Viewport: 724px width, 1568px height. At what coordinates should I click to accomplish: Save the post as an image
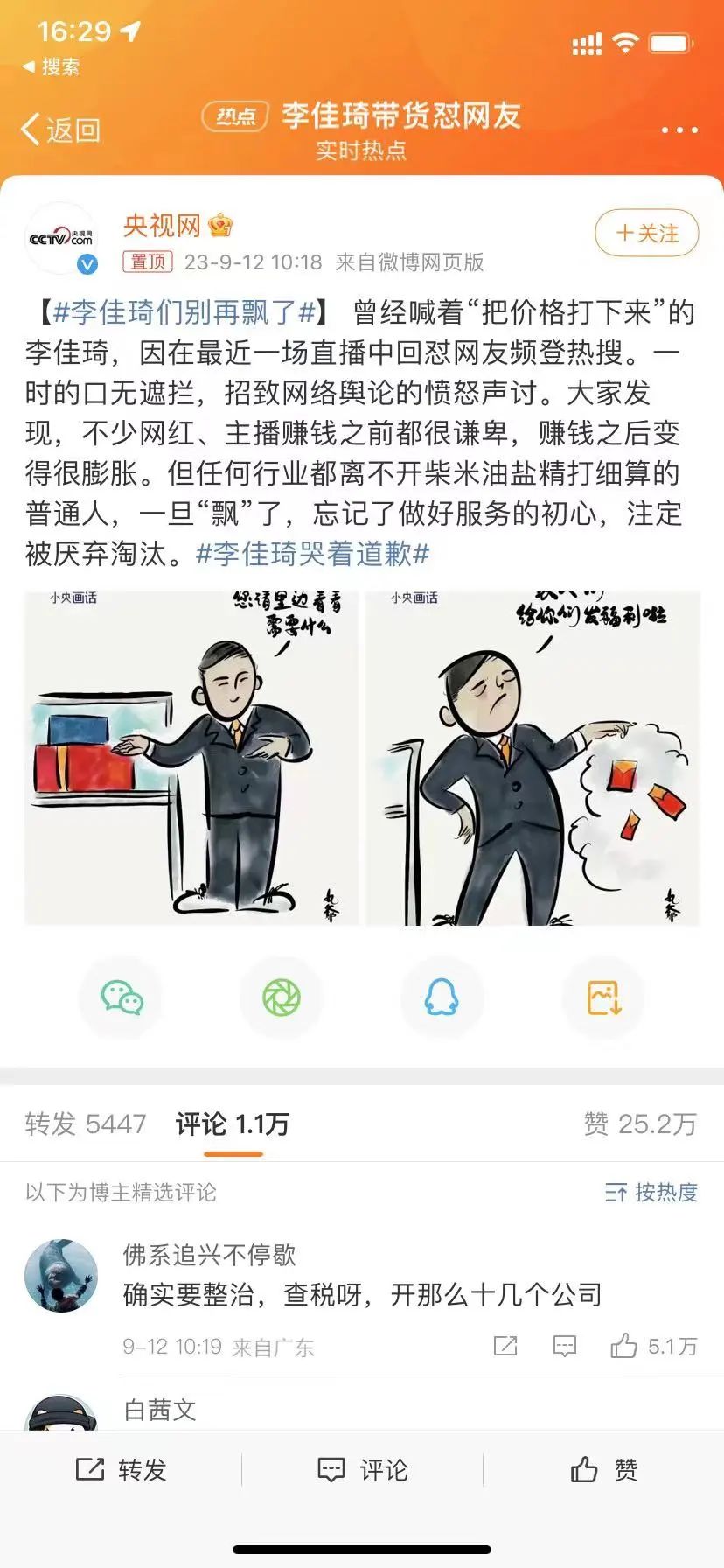(x=603, y=997)
